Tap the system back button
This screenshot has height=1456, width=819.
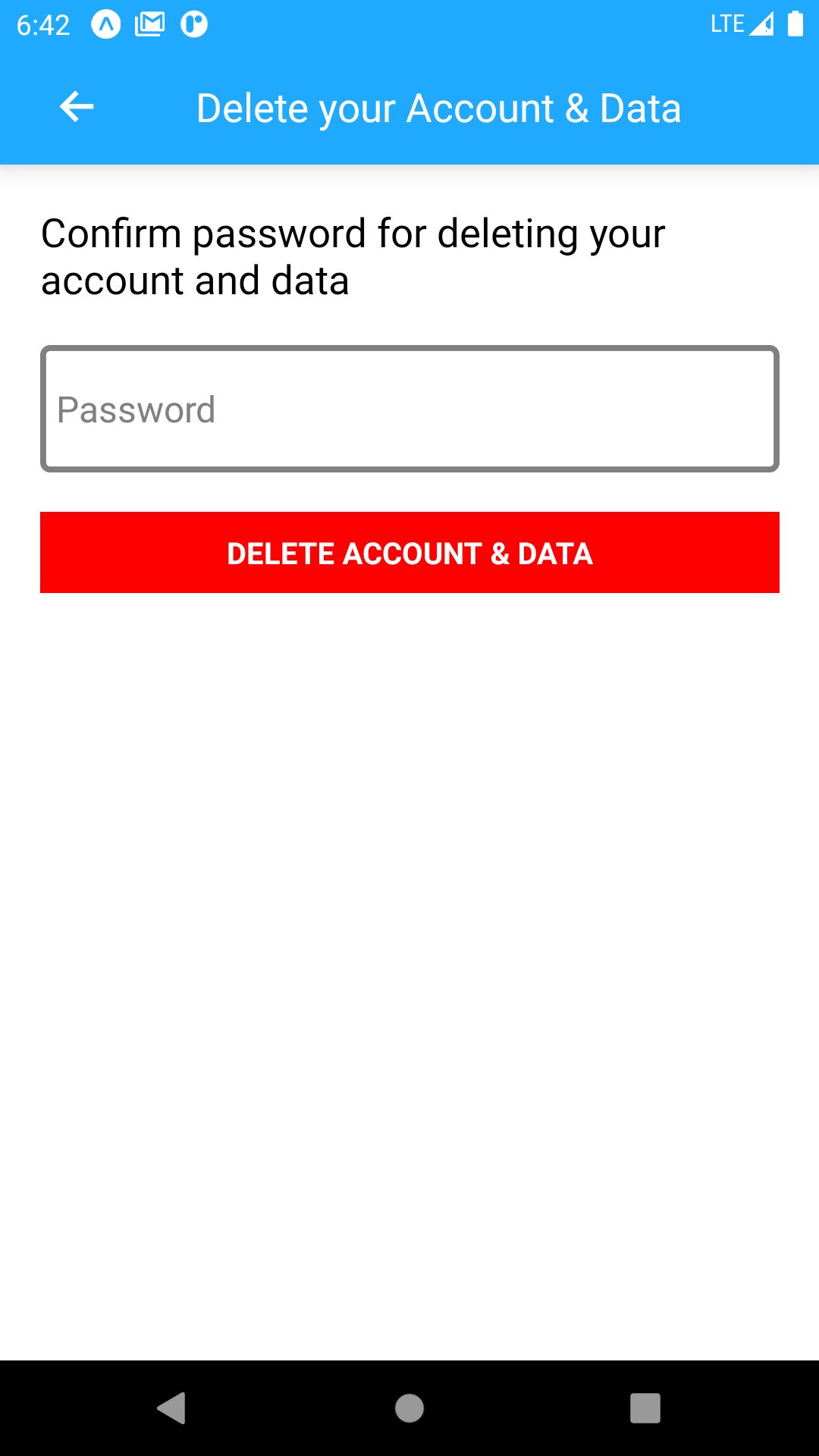click(172, 1408)
